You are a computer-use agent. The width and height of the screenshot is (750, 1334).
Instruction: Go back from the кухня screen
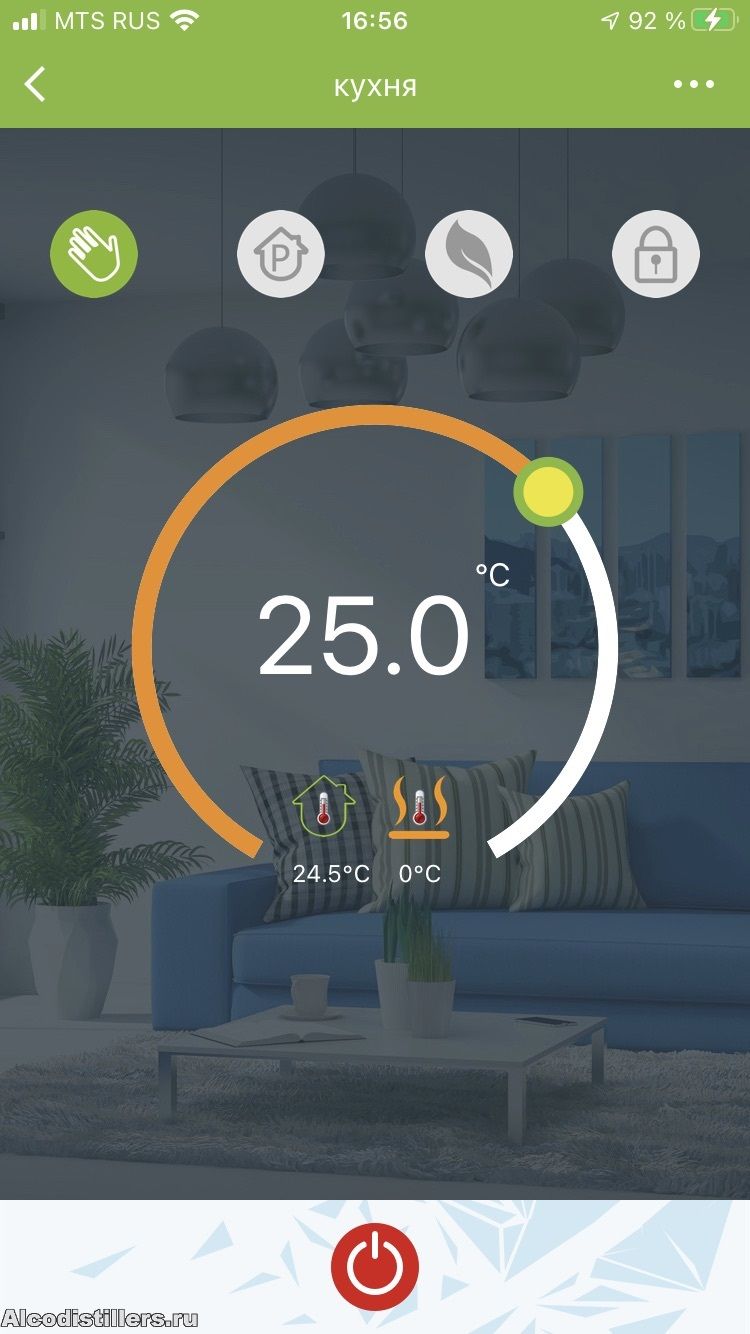click(x=35, y=85)
